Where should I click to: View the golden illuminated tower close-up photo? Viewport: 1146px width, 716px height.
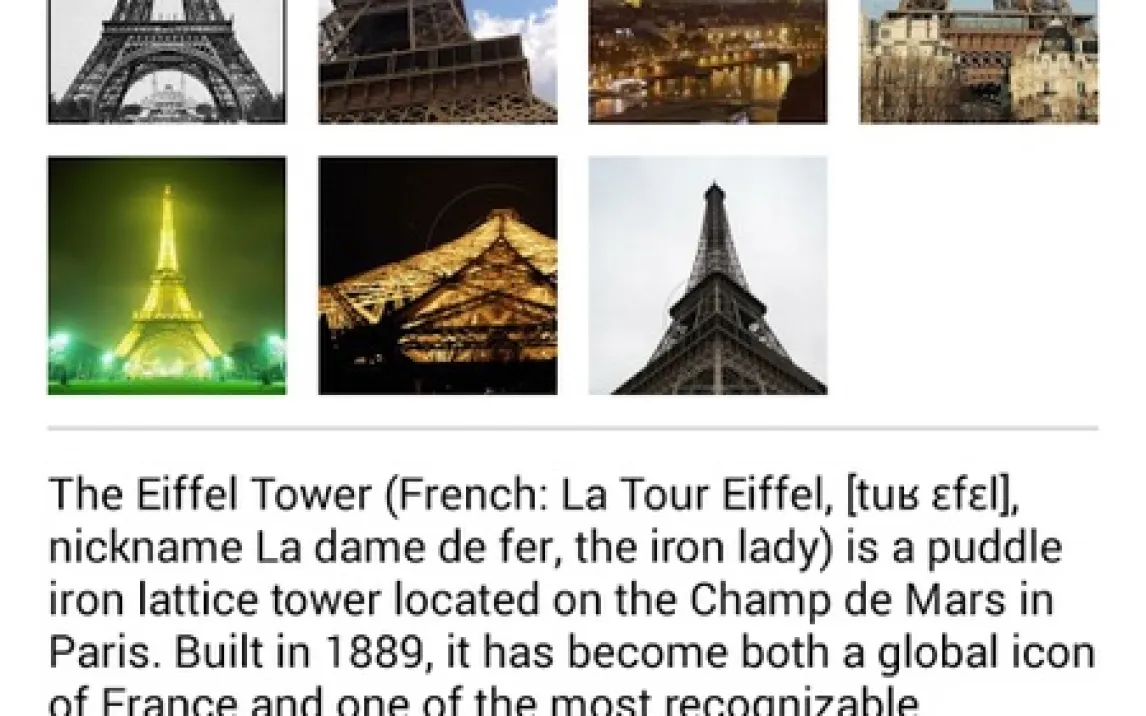click(x=438, y=275)
